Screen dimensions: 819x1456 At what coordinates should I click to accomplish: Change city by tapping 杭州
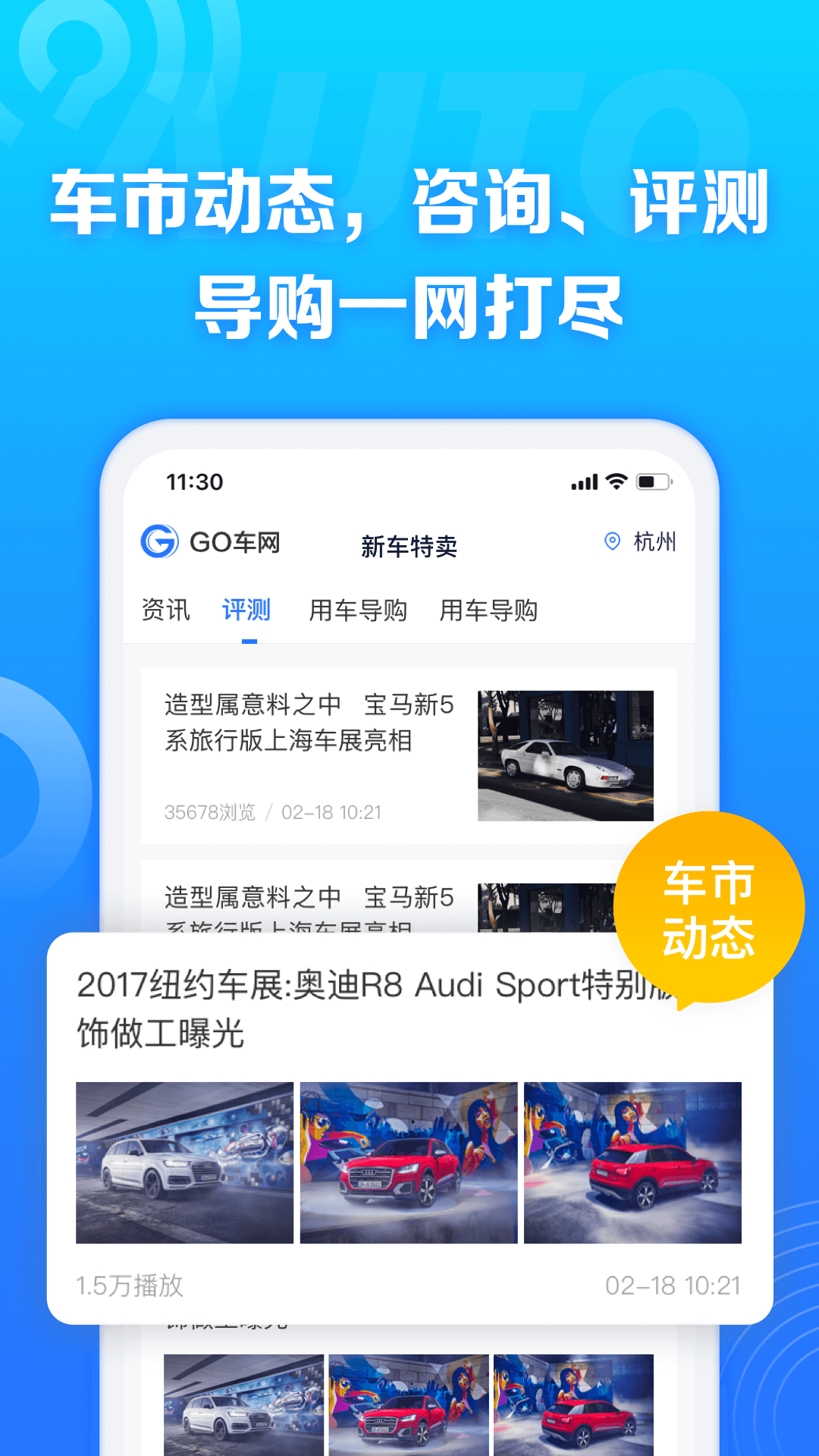point(653,542)
